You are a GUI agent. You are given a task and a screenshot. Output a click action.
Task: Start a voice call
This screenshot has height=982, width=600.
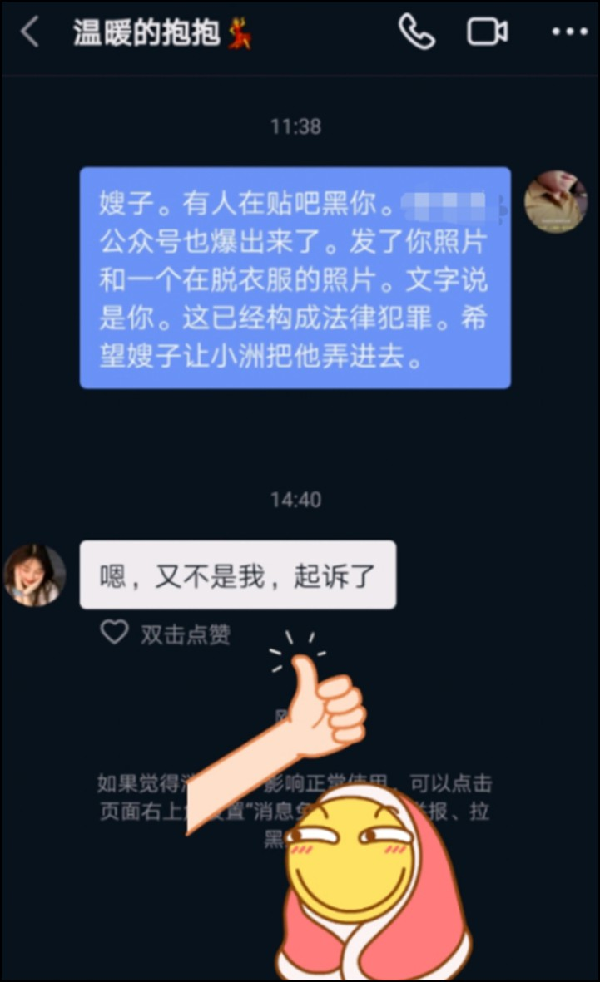416,32
